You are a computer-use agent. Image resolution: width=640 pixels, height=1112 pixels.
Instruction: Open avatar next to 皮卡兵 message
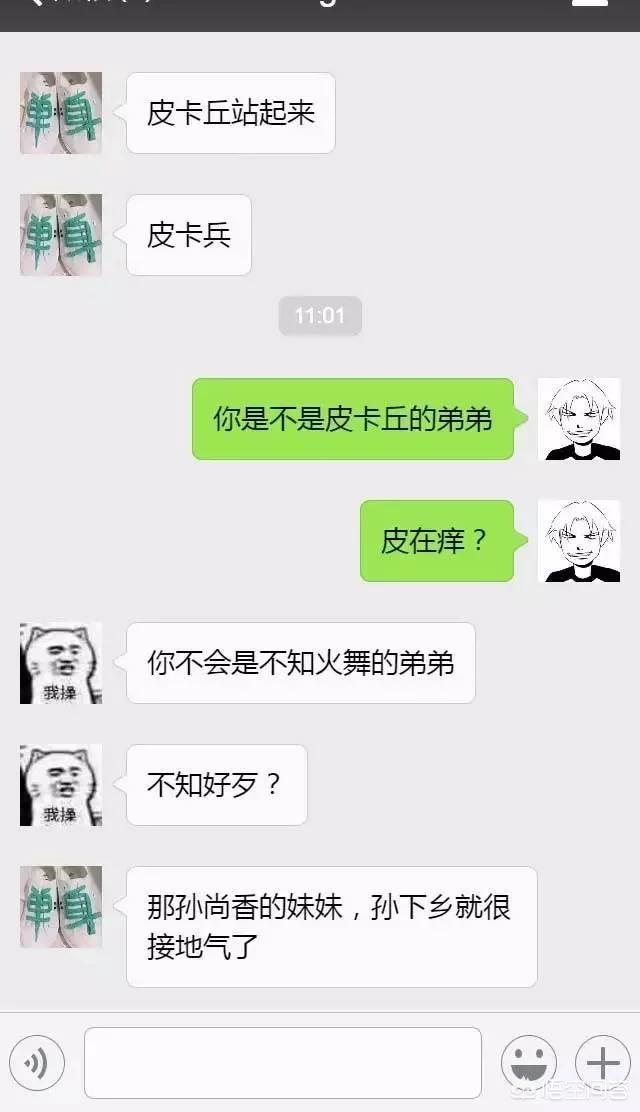[61, 235]
